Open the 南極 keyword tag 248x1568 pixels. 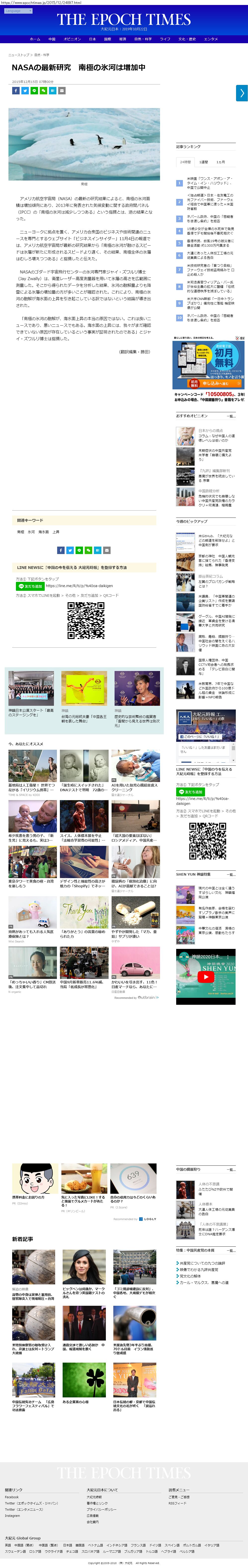(21, 532)
